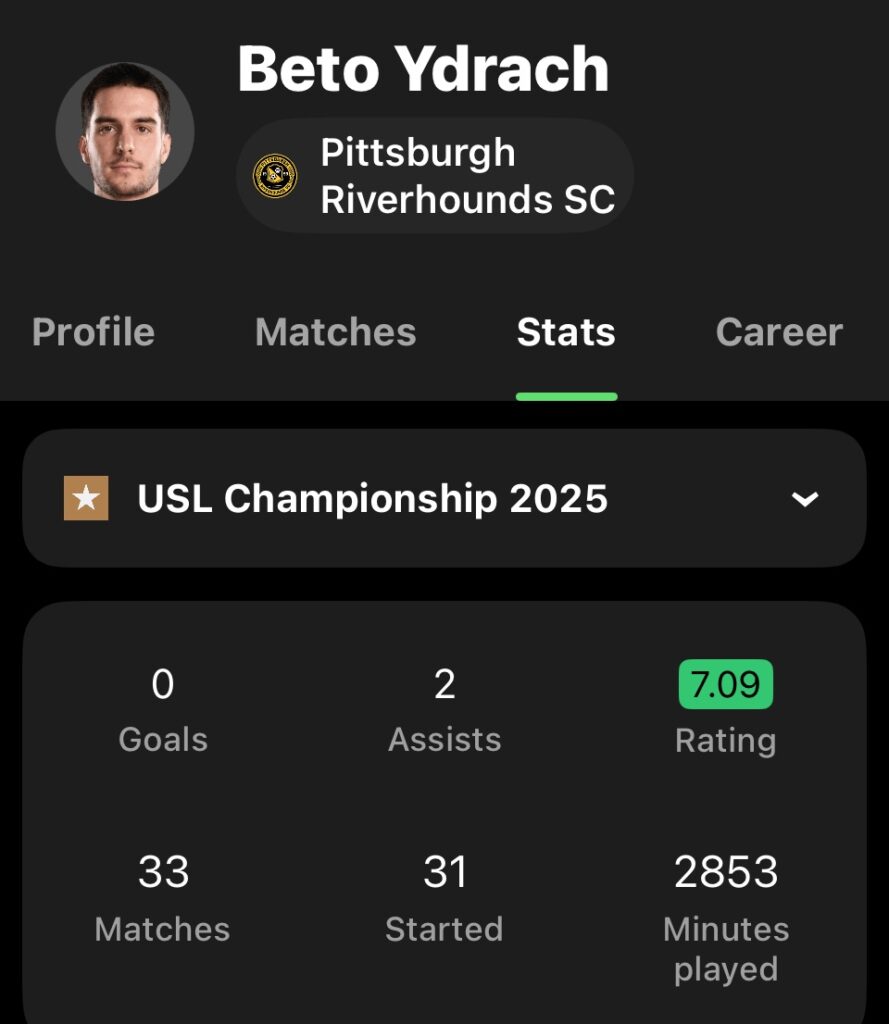Collapse the tournament selection panel

(806, 500)
